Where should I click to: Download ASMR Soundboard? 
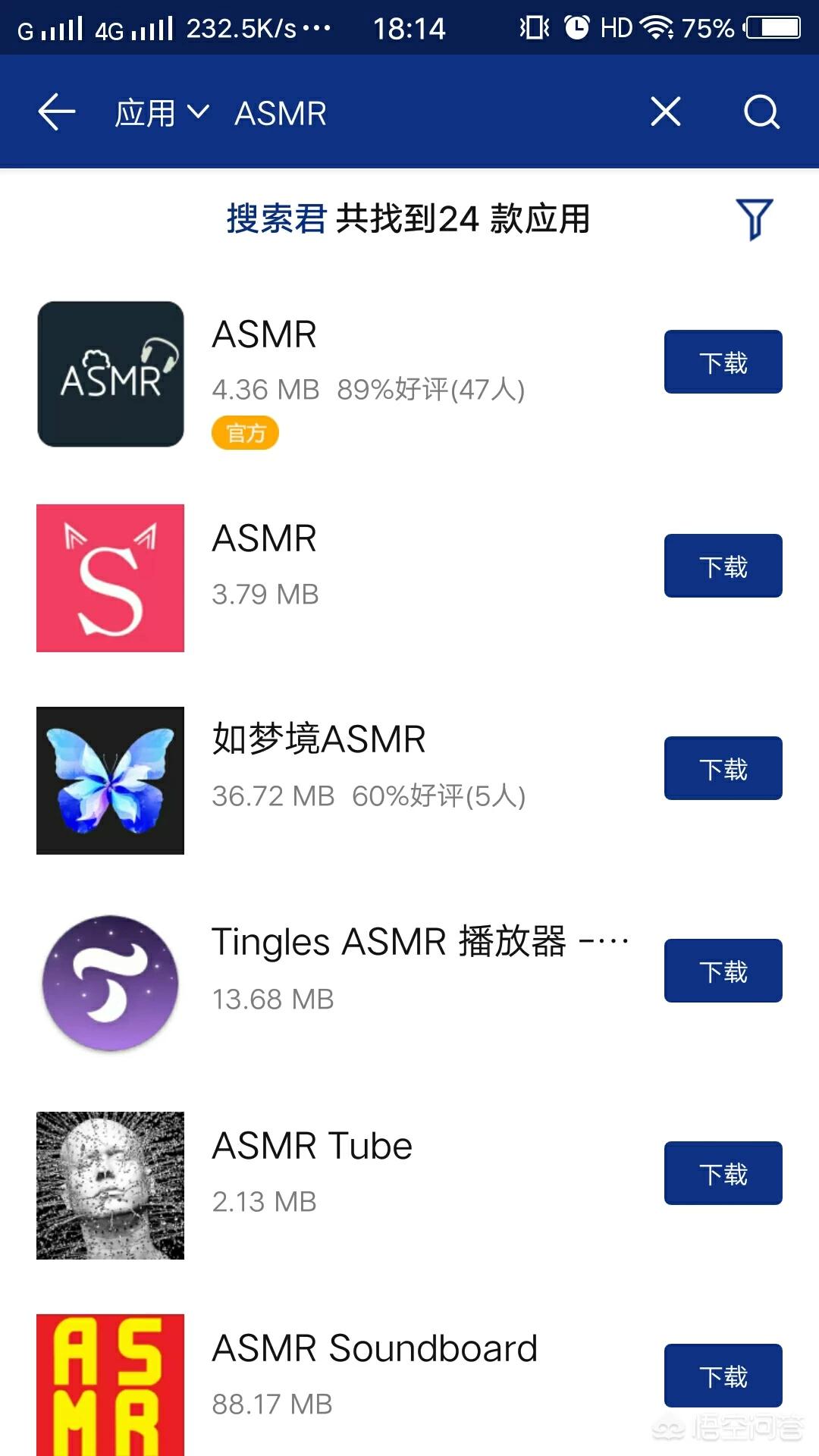pos(723,1376)
